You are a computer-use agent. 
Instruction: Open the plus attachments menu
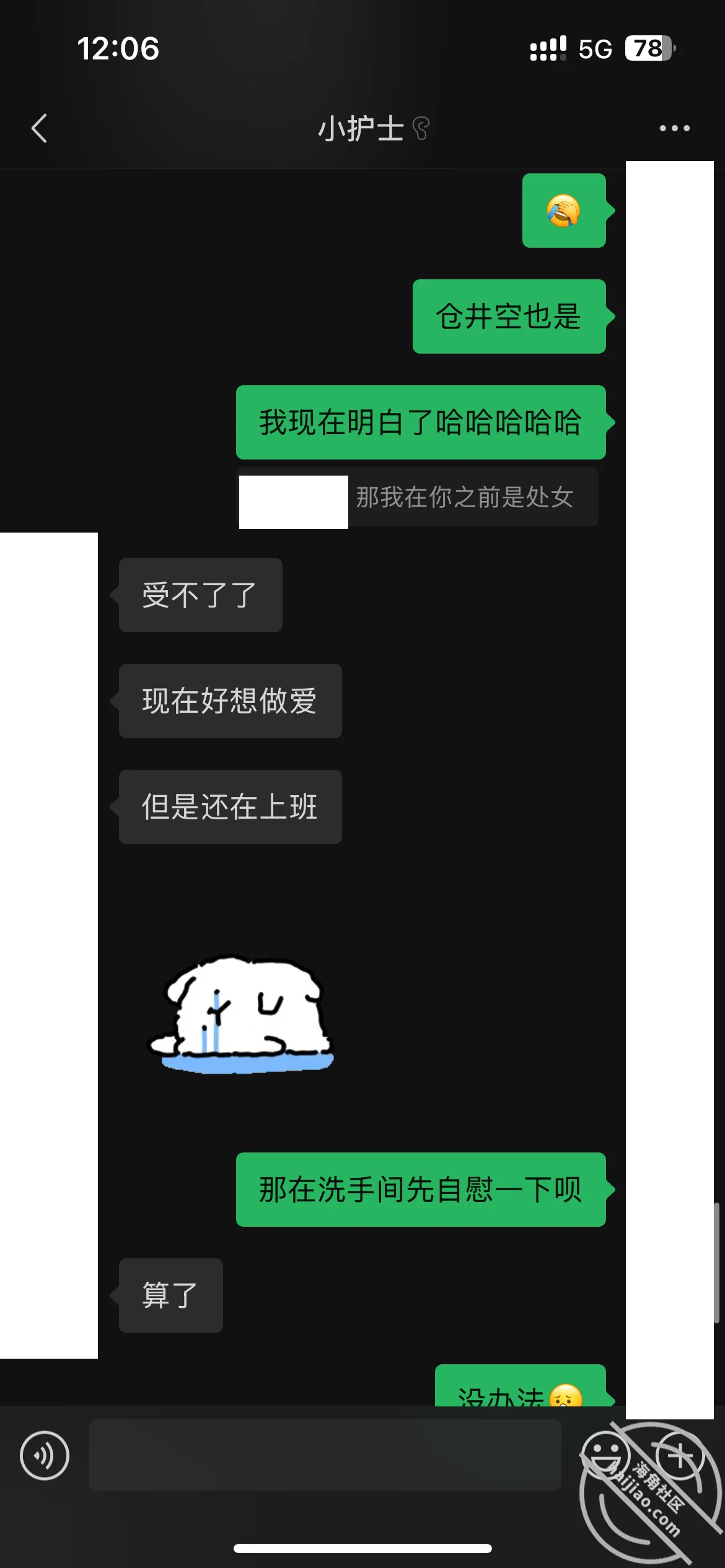pos(680,1455)
